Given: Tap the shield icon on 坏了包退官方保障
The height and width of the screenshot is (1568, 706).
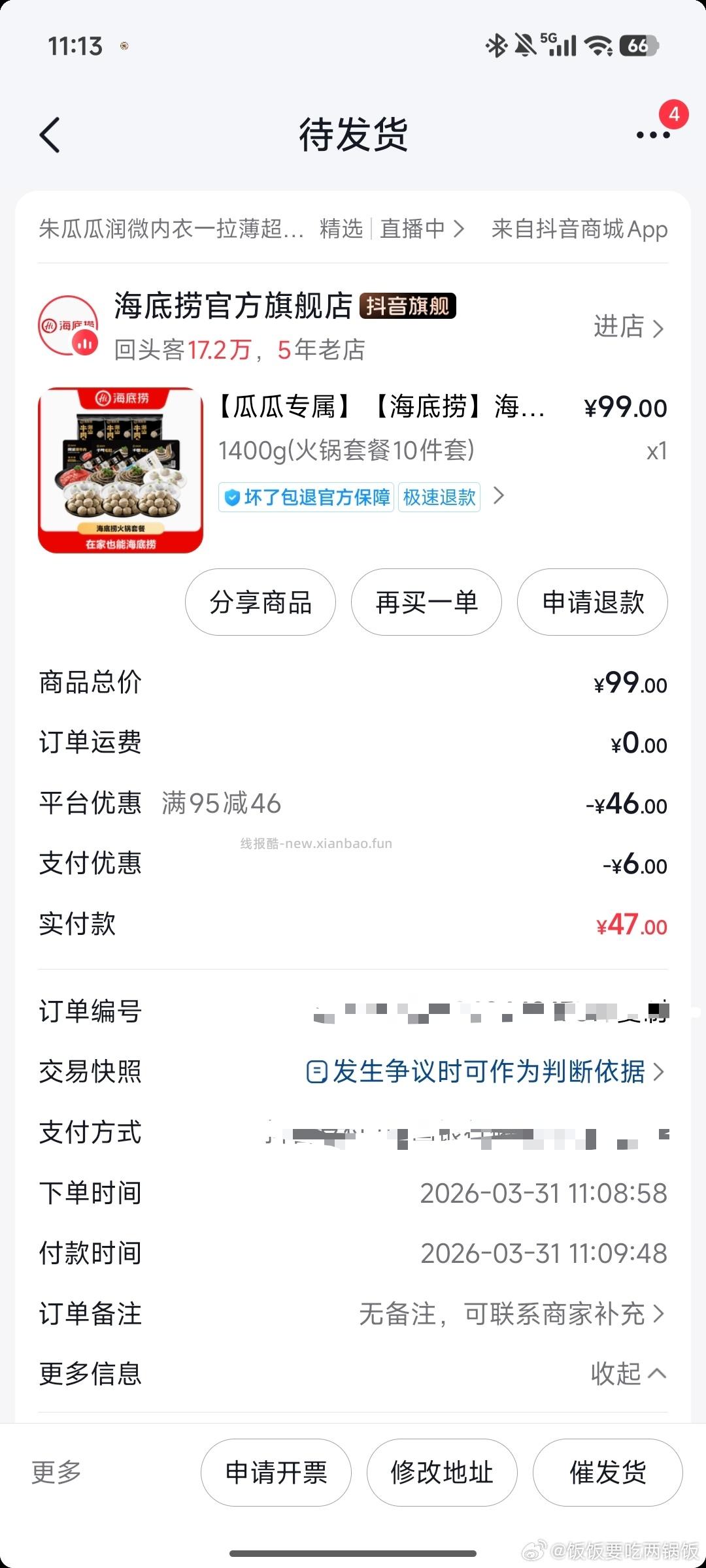Looking at the screenshot, I should (233, 497).
